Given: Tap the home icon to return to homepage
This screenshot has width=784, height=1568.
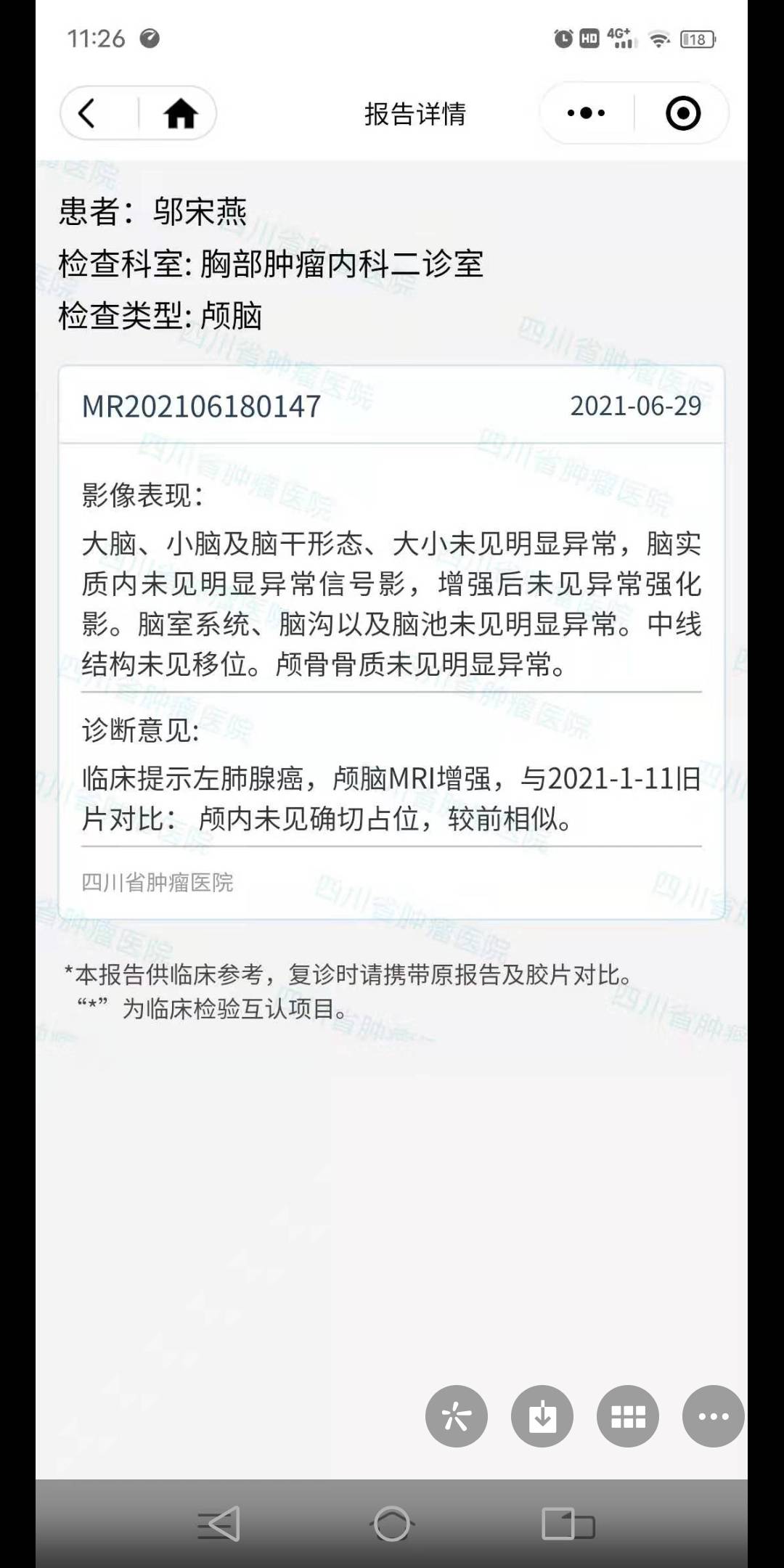Looking at the screenshot, I should tap(180, 114).
